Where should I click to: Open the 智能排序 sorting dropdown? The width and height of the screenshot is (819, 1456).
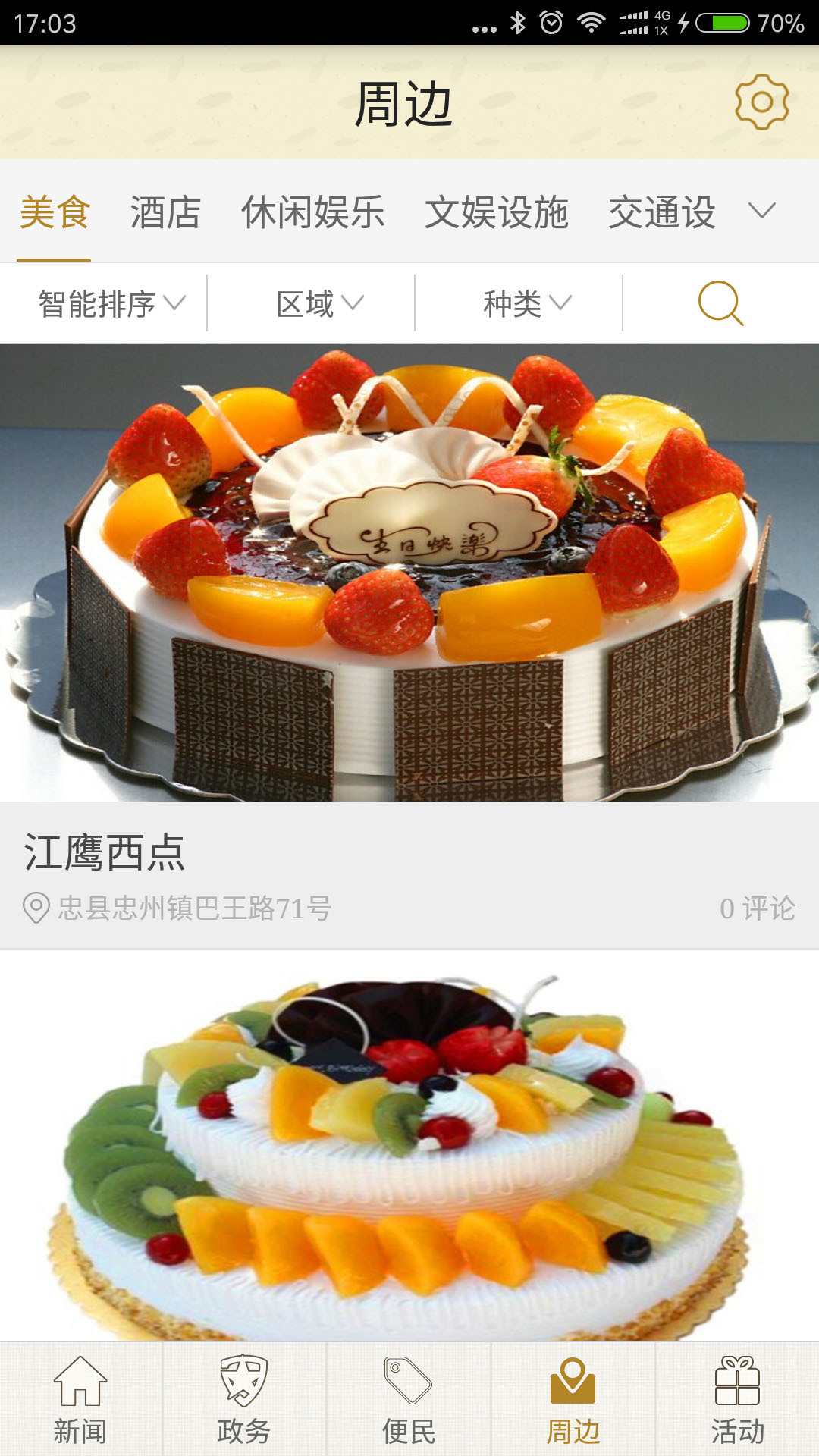pyautogui.click(x=111, y=304)
